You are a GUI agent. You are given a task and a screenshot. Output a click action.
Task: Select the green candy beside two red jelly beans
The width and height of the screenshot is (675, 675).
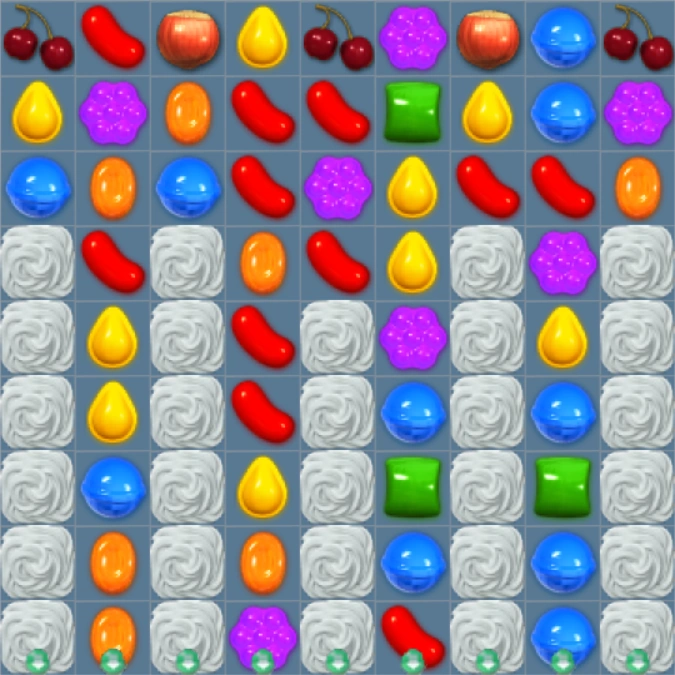click(412, 112)
